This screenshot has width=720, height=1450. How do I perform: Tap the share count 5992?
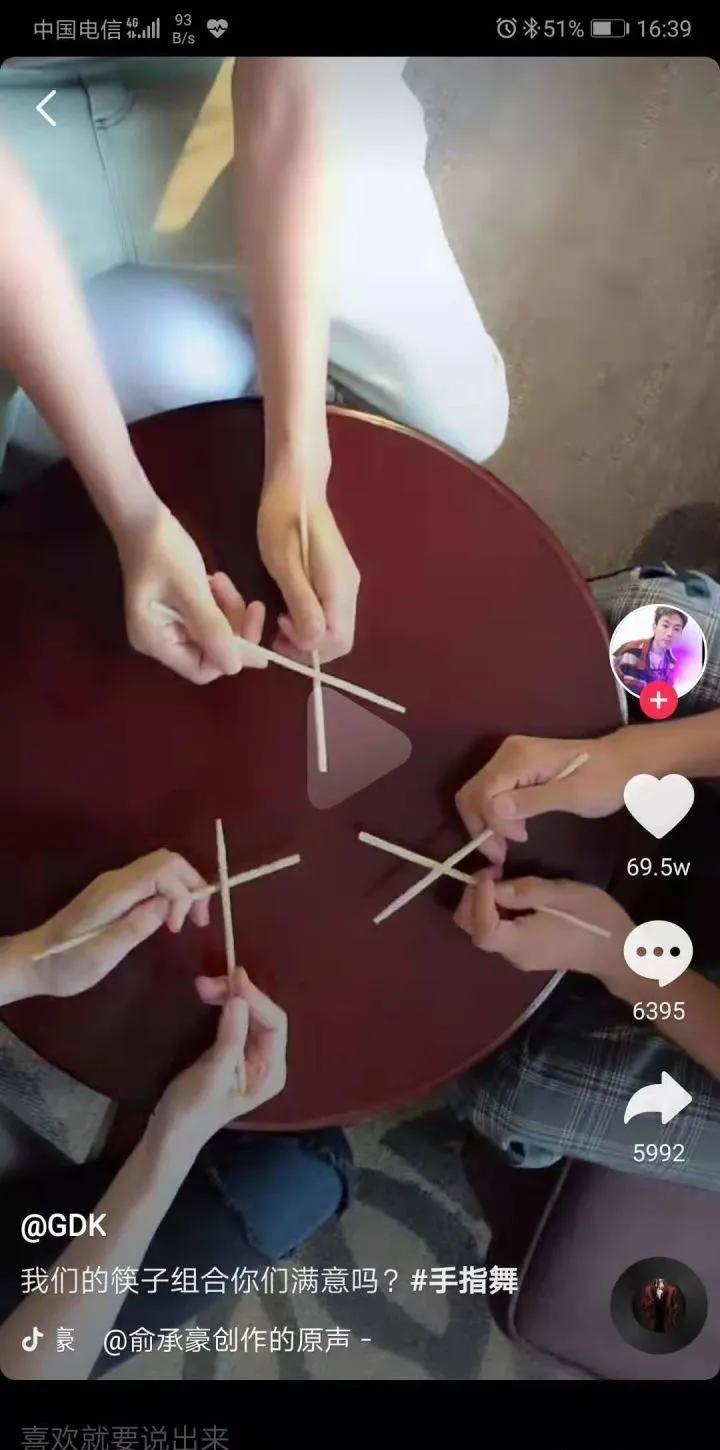(657, 1152)
